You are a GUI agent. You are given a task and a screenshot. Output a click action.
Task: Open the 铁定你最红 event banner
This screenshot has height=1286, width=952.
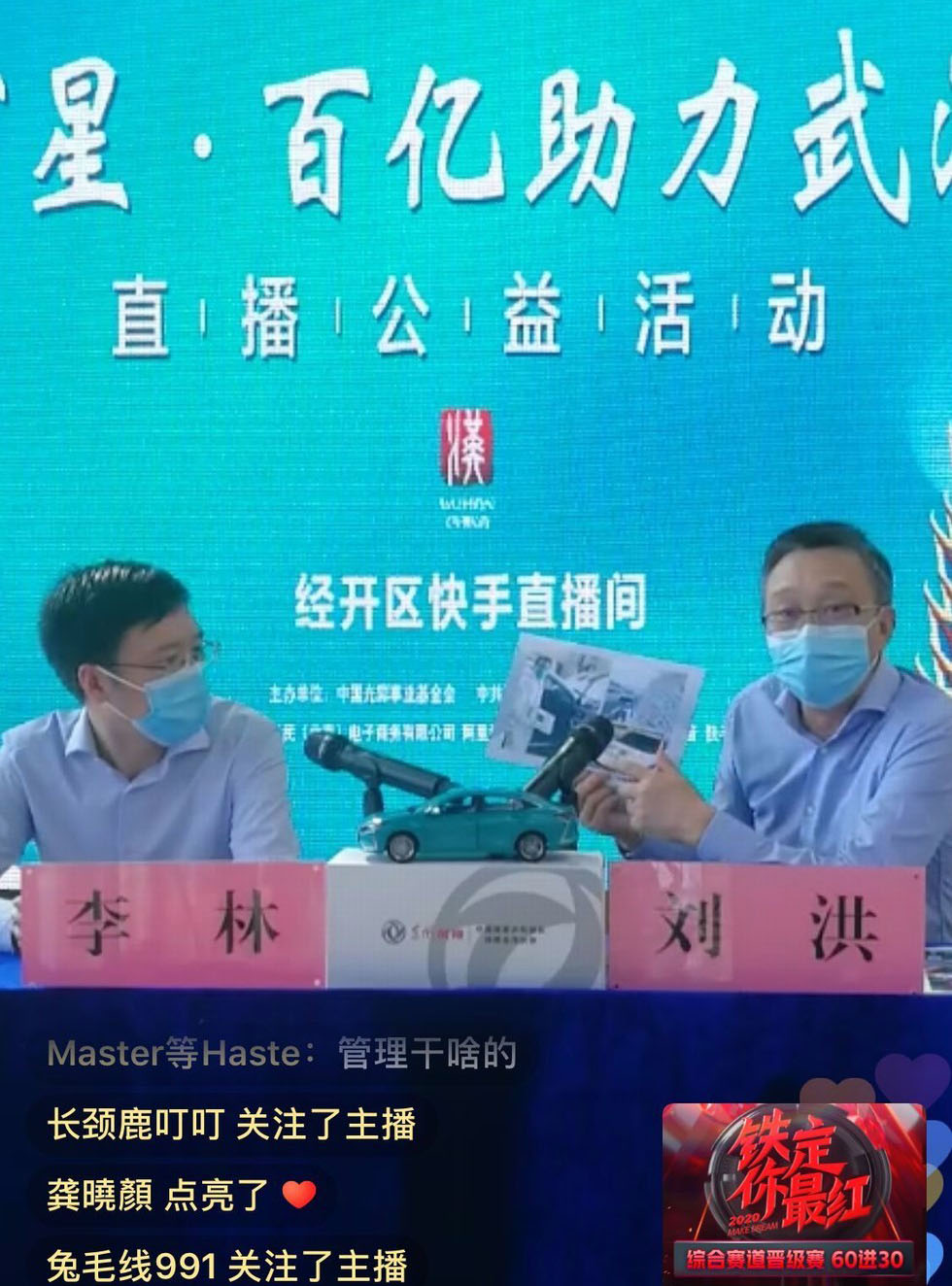point(793,1192)
